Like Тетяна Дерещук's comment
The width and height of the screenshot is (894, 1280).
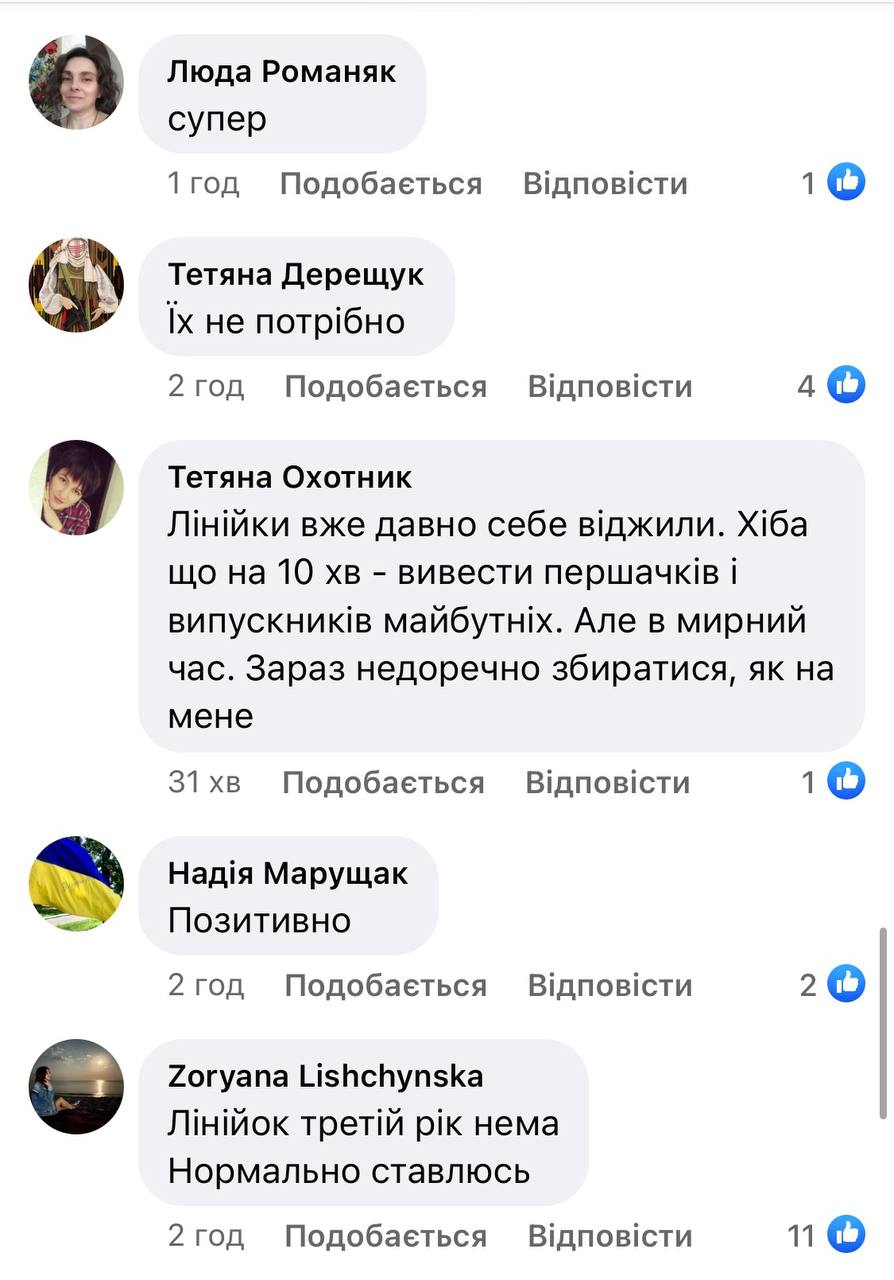pyautogui.click(x=385, y=387)
